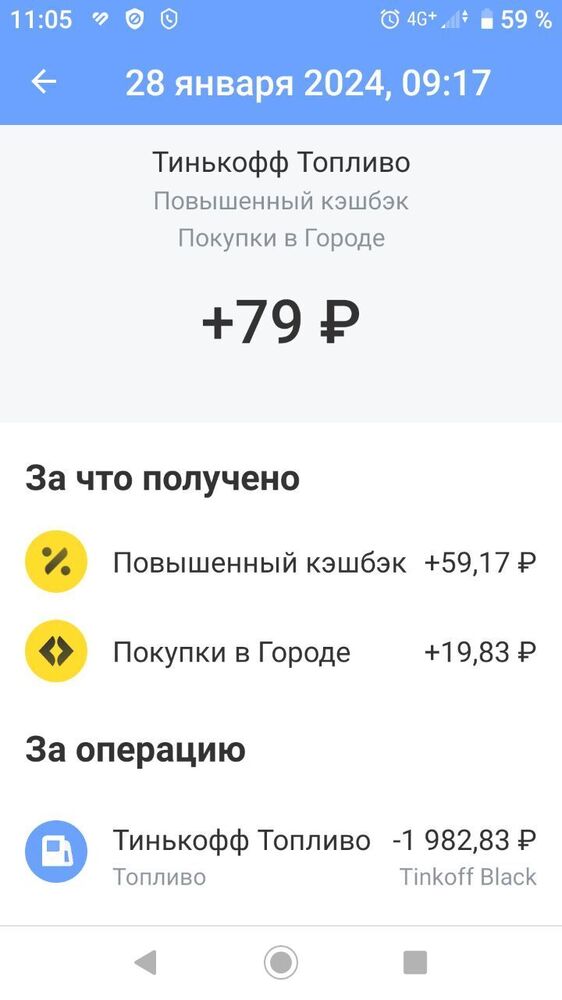562x1000 pixels.
Task: Go back using the header arrow
Action: pyautogui.click(x=44, y=82)
